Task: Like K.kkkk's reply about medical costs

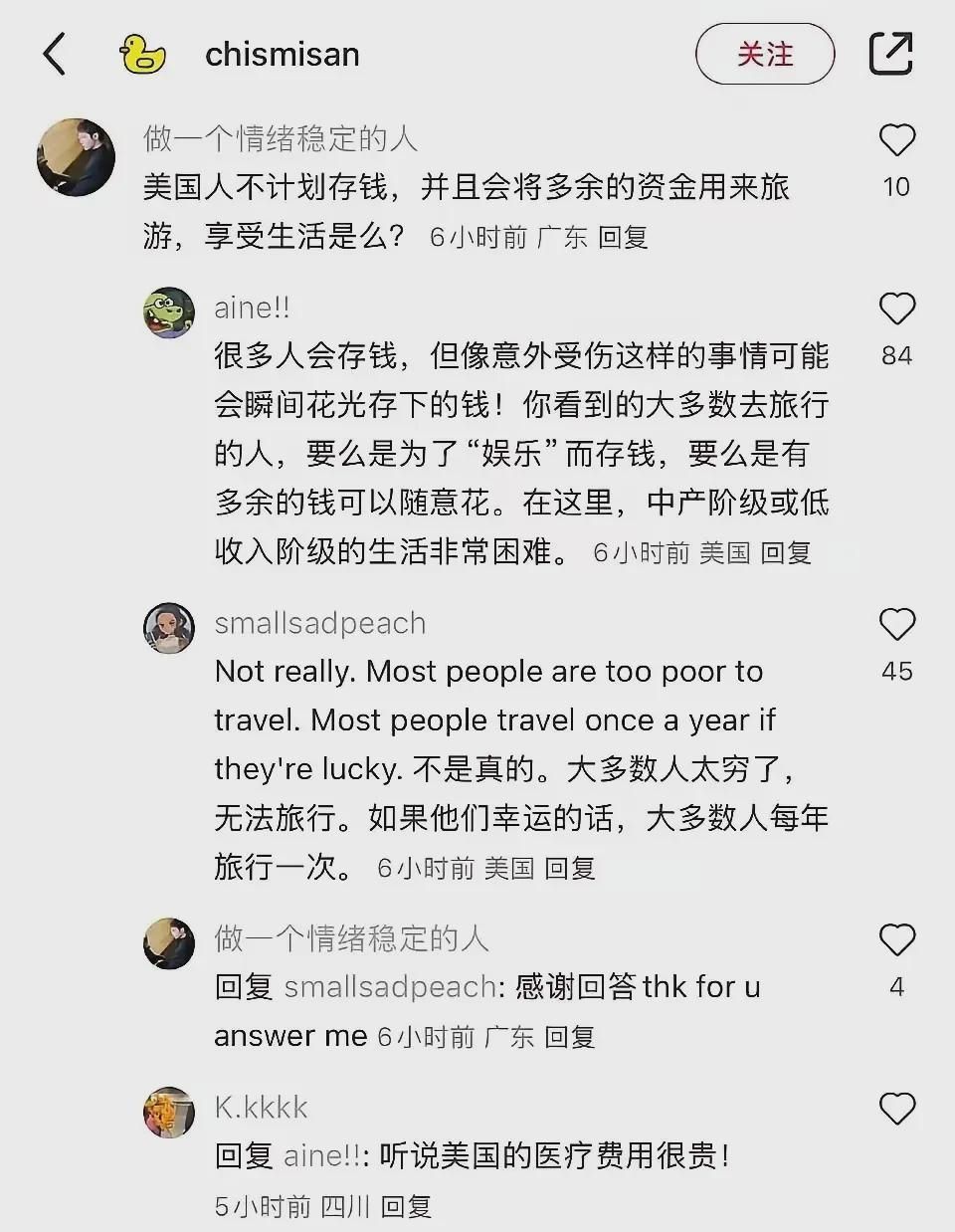Action: 896,1109
